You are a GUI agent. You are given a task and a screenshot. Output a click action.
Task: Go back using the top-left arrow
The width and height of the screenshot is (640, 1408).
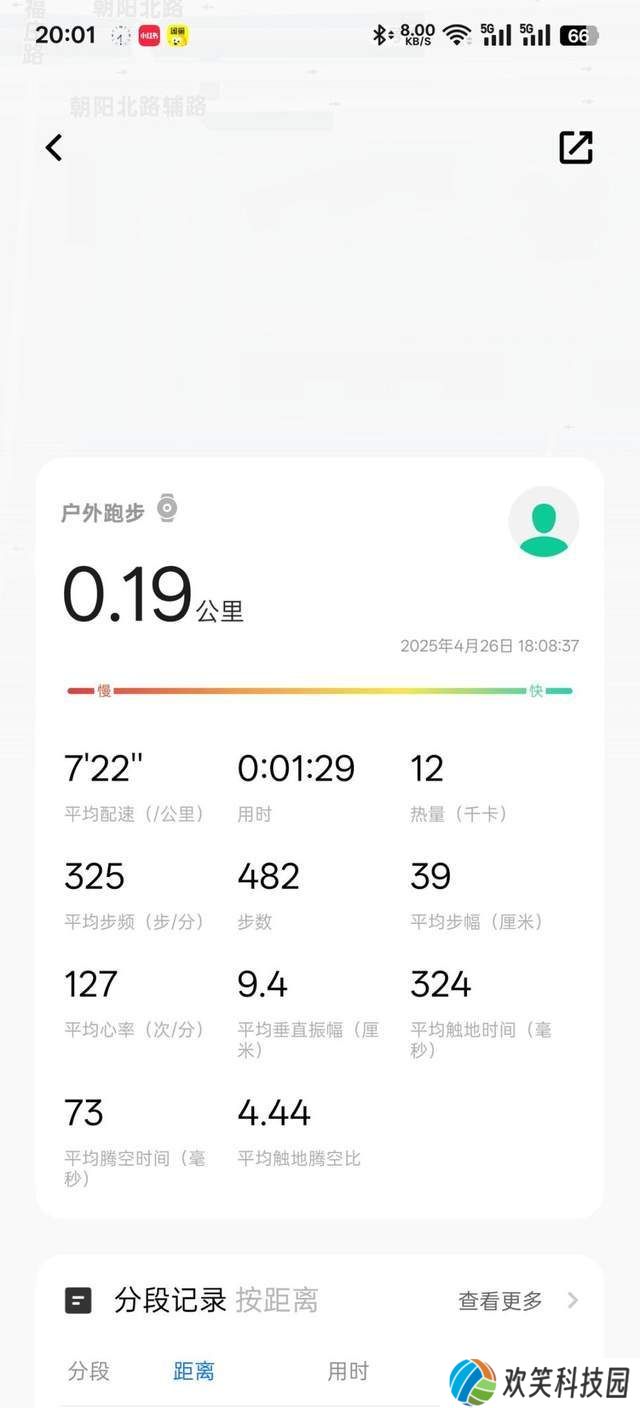tap(54, 148)
